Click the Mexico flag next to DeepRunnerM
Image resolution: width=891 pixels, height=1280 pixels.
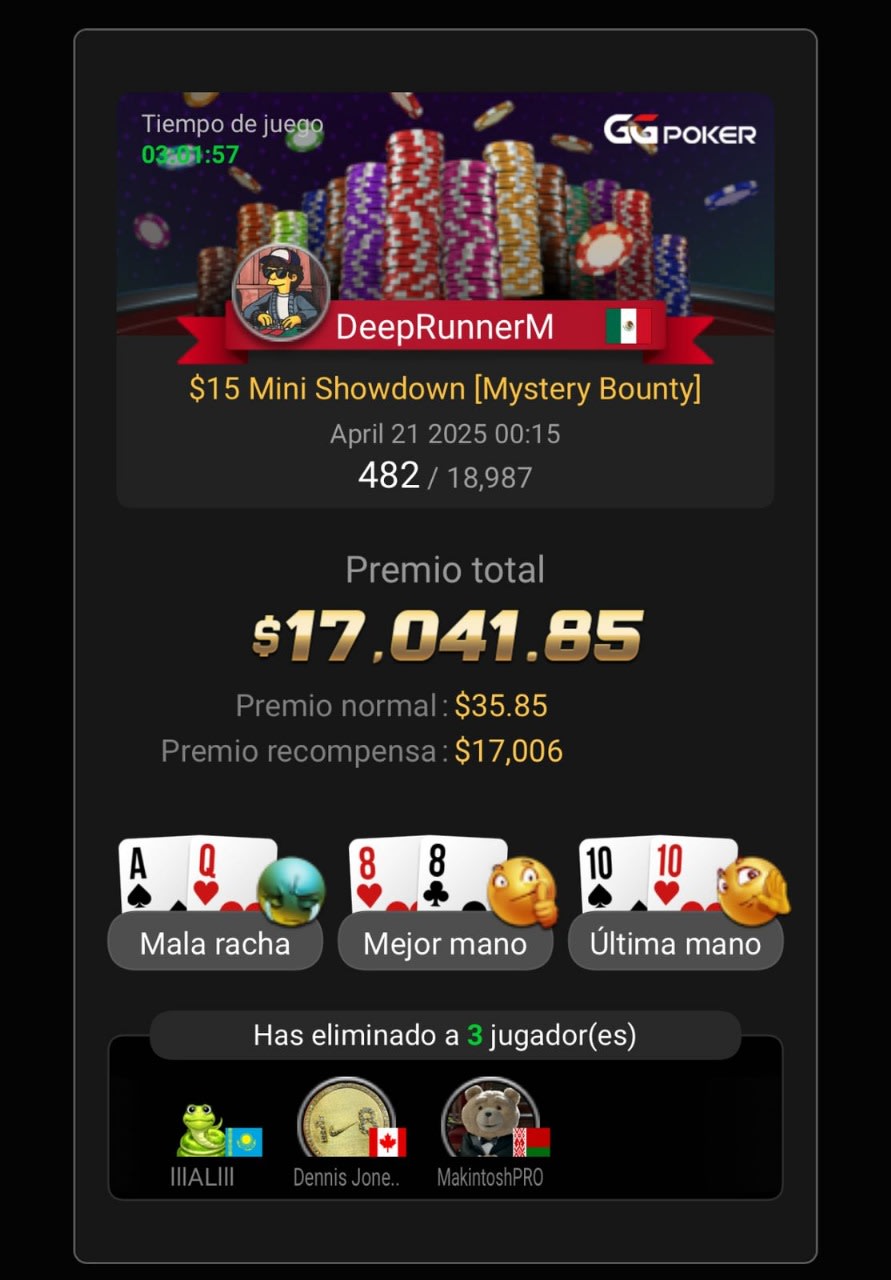click(629, 325)
